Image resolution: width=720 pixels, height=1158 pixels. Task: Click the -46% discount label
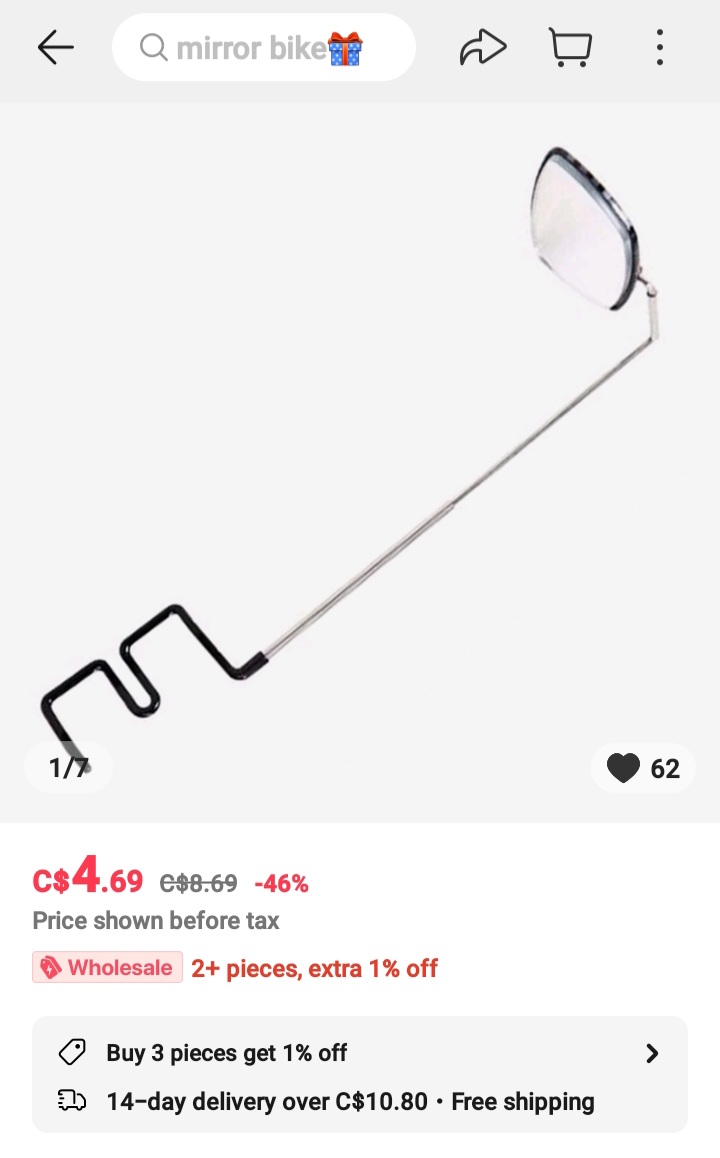(x=281, y=883)
